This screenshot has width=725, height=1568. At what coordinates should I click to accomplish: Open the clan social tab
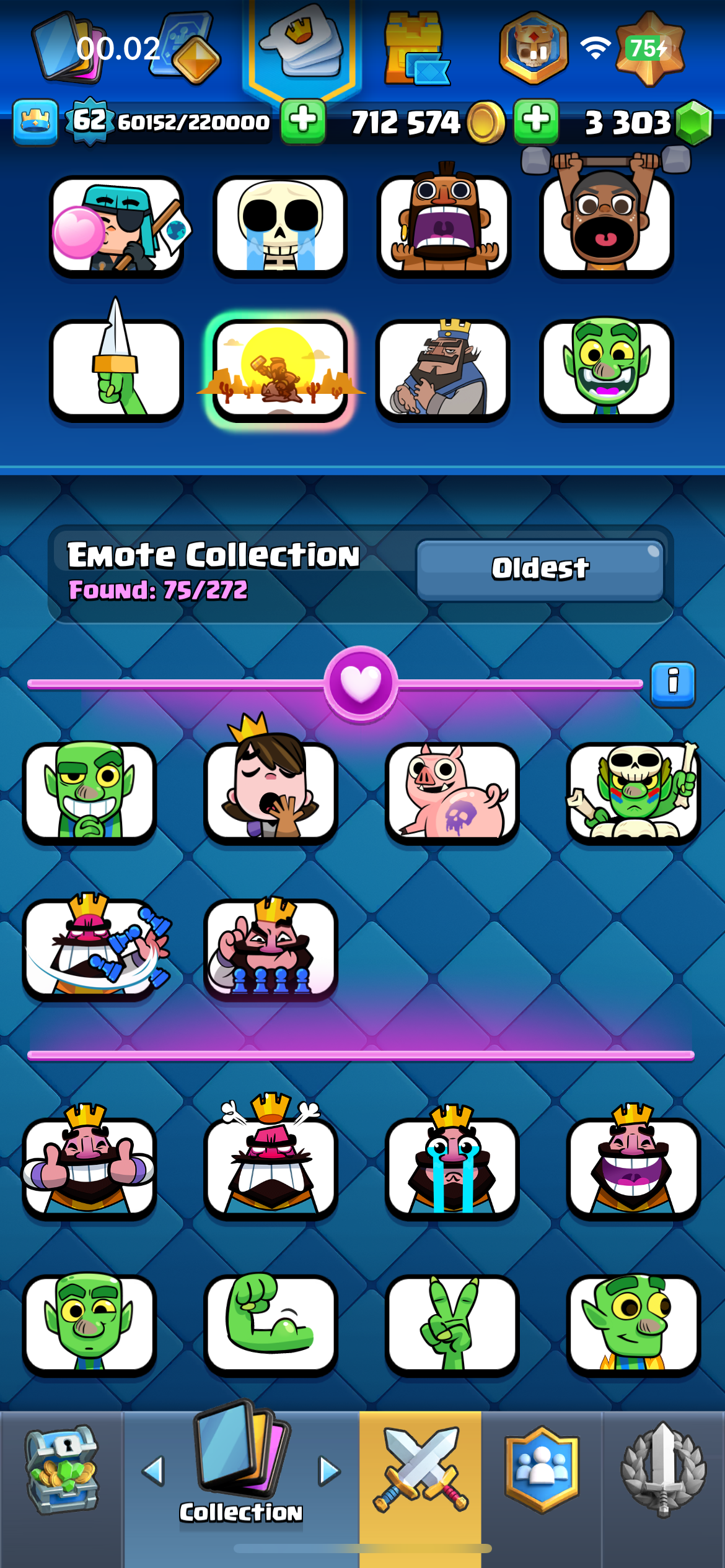[542, 1470]
